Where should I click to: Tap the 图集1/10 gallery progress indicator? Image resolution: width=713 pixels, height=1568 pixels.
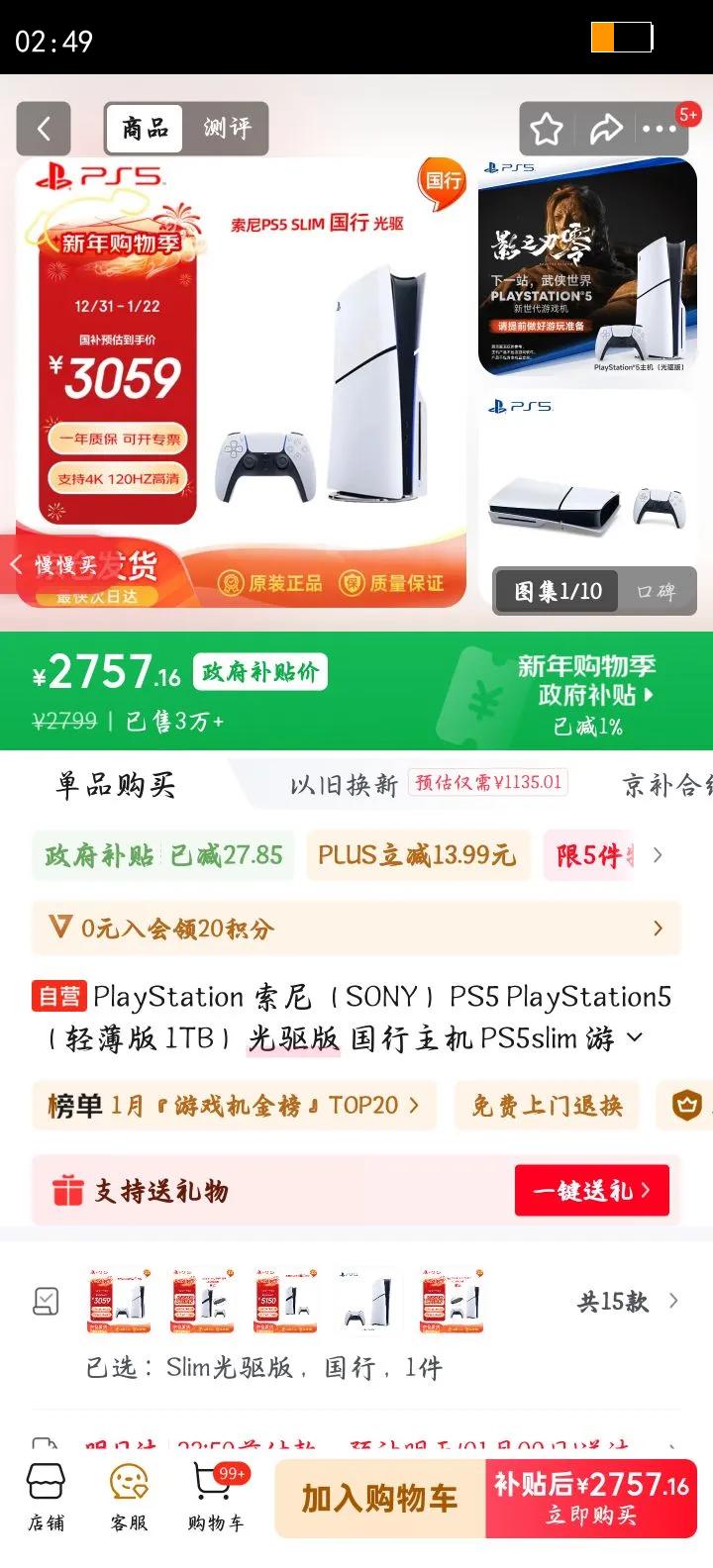(x=556, y=590)
